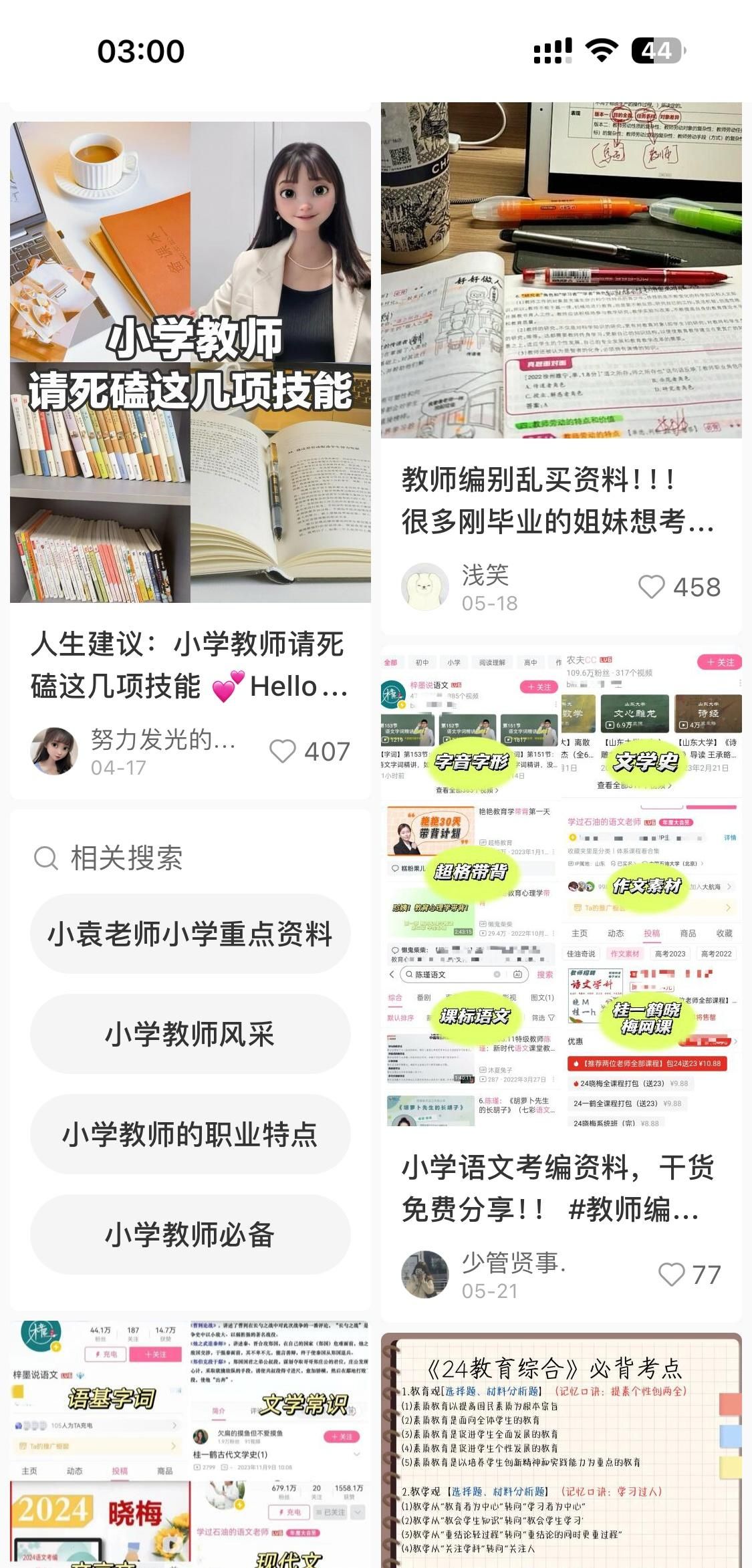This screenshot has height=1568, width=752.
Task: Like the post by 浅笑
Action: coord(652,587)
